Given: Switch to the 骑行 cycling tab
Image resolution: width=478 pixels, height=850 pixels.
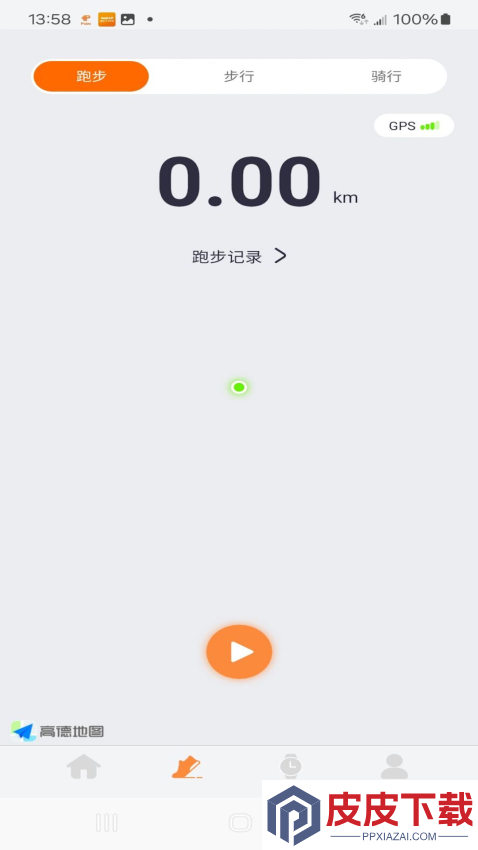Looking at the screenshot, I should point(386,76).
